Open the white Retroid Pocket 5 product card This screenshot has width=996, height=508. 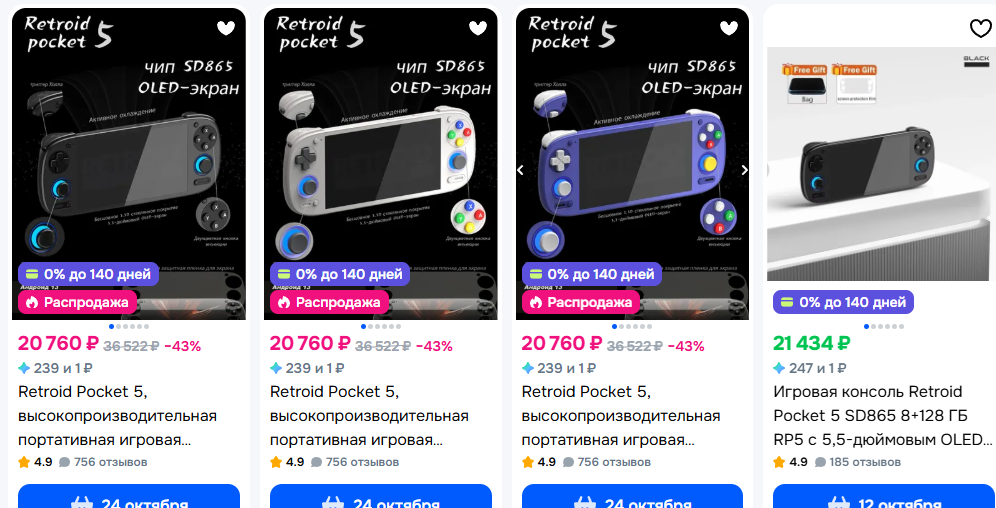pyautogui.click(x=369, y=416)
